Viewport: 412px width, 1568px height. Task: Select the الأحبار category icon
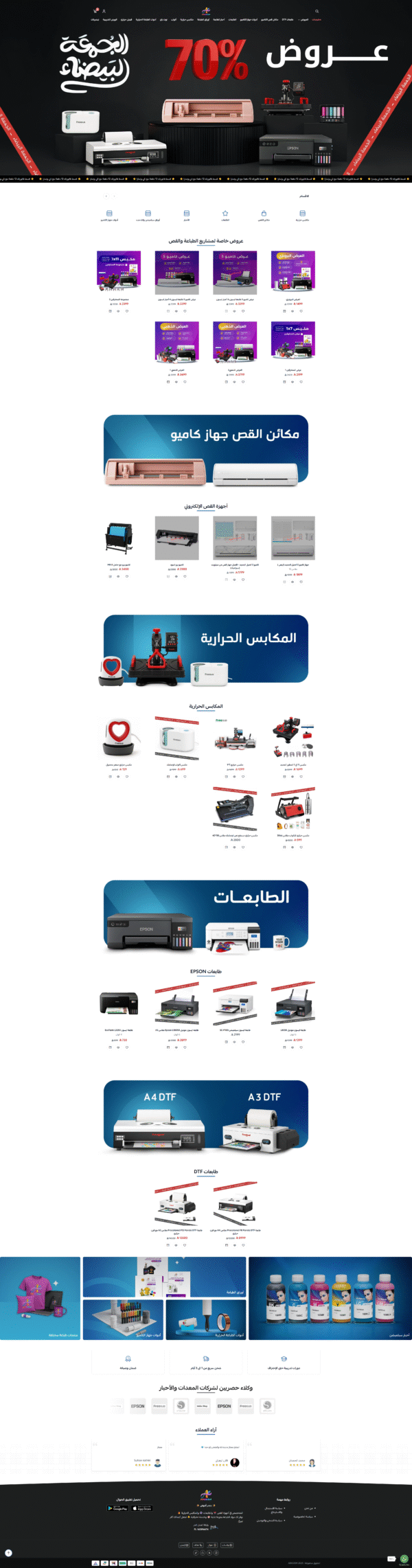click(x=187, y=215)
